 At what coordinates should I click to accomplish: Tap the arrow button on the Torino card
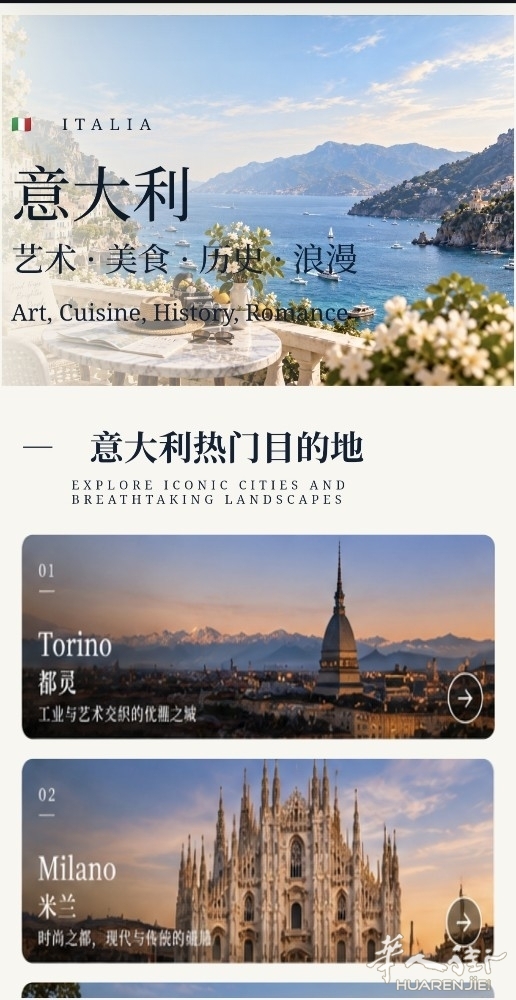(465, 698)
